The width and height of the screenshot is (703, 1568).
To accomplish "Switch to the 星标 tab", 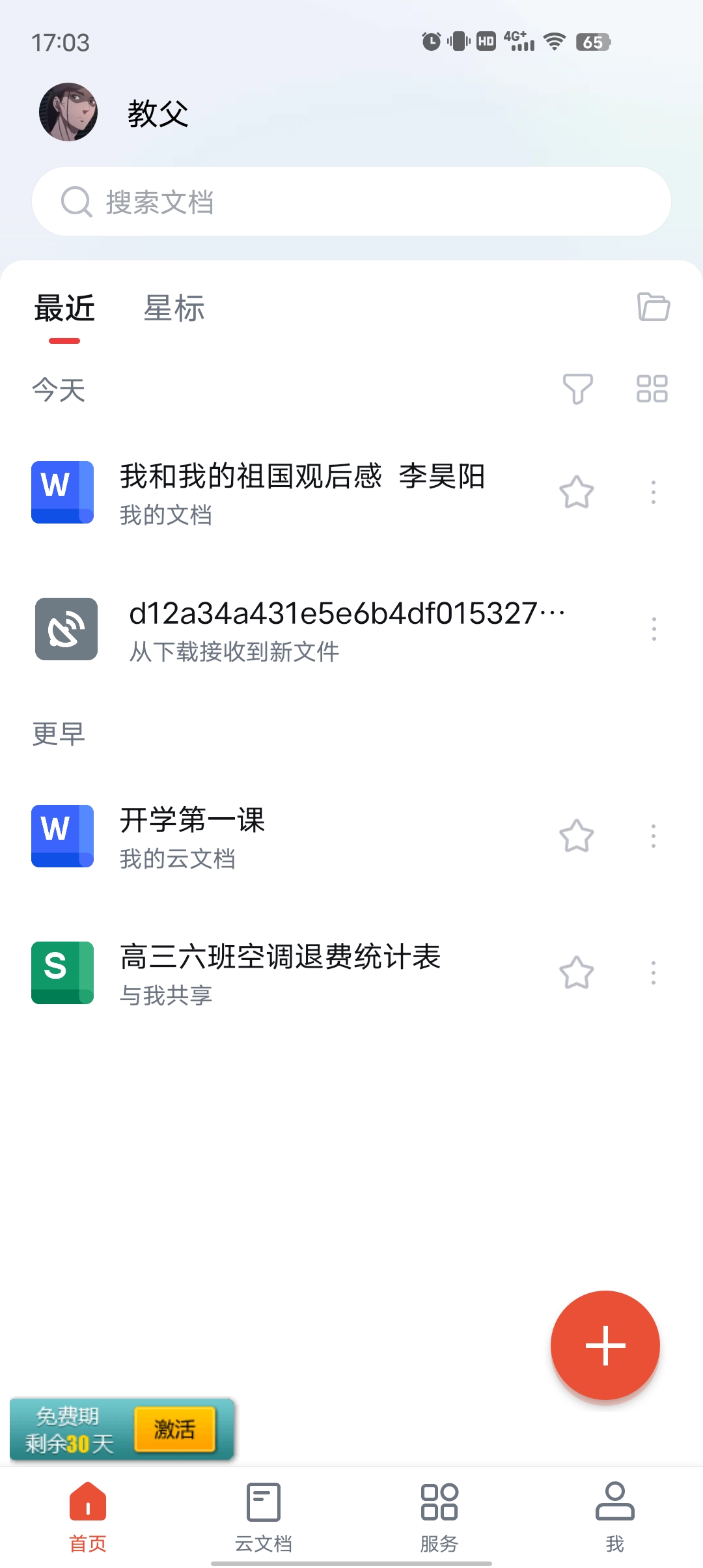I will 174,308.
